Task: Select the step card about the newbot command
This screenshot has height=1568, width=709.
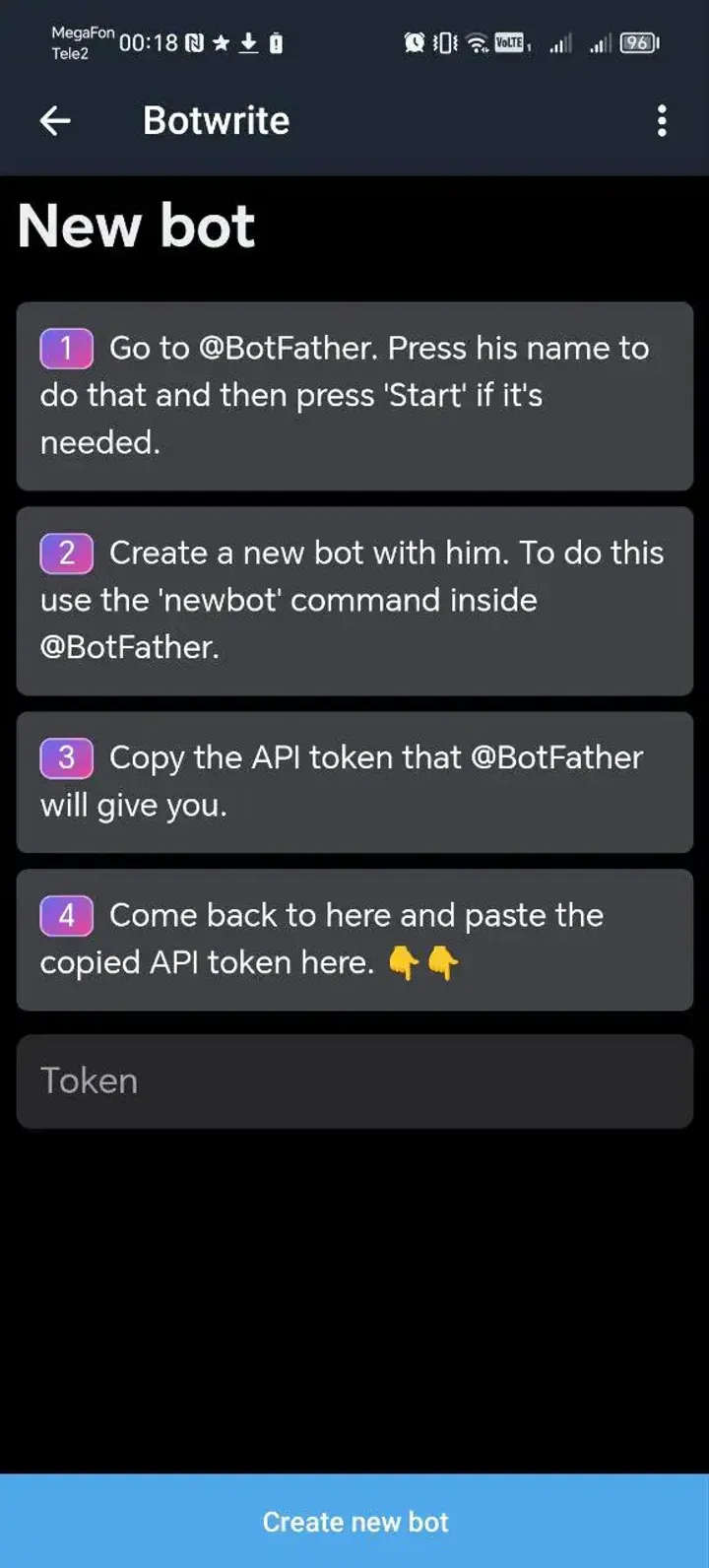Action: [354, 600]
